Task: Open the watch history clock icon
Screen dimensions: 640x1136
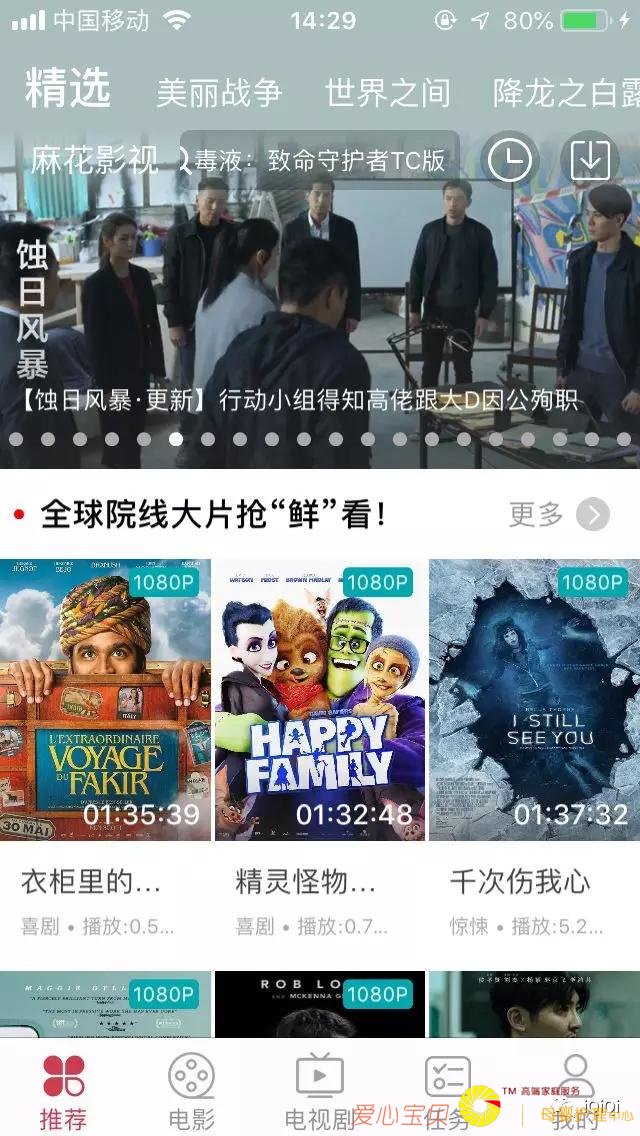Action: [x=511, y=160]
